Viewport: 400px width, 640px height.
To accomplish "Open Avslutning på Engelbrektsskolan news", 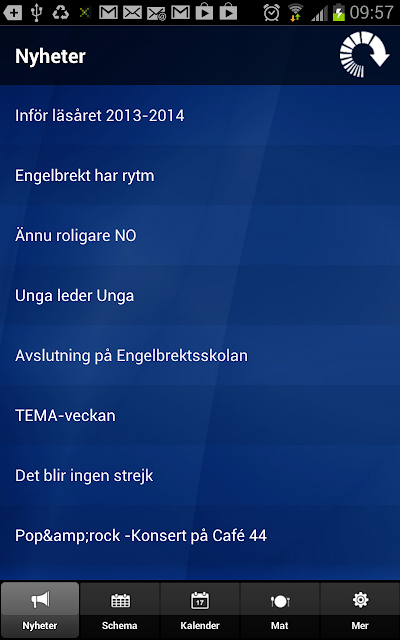I will point(200,356).
